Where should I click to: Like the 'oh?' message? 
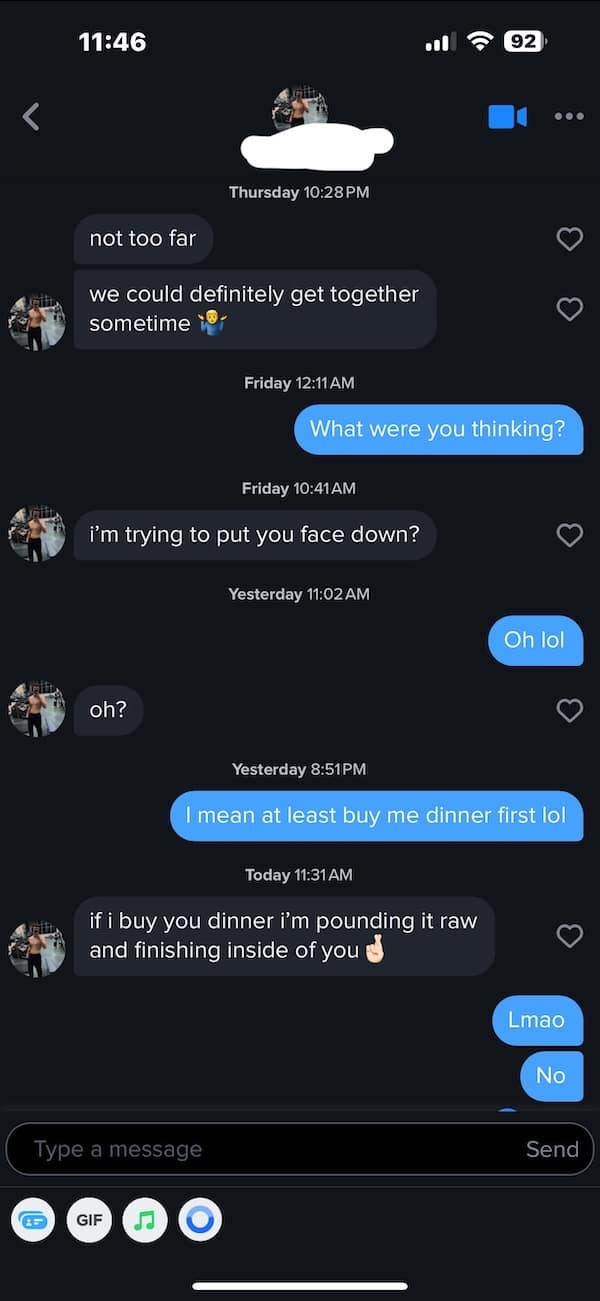[x=569, y=710]
